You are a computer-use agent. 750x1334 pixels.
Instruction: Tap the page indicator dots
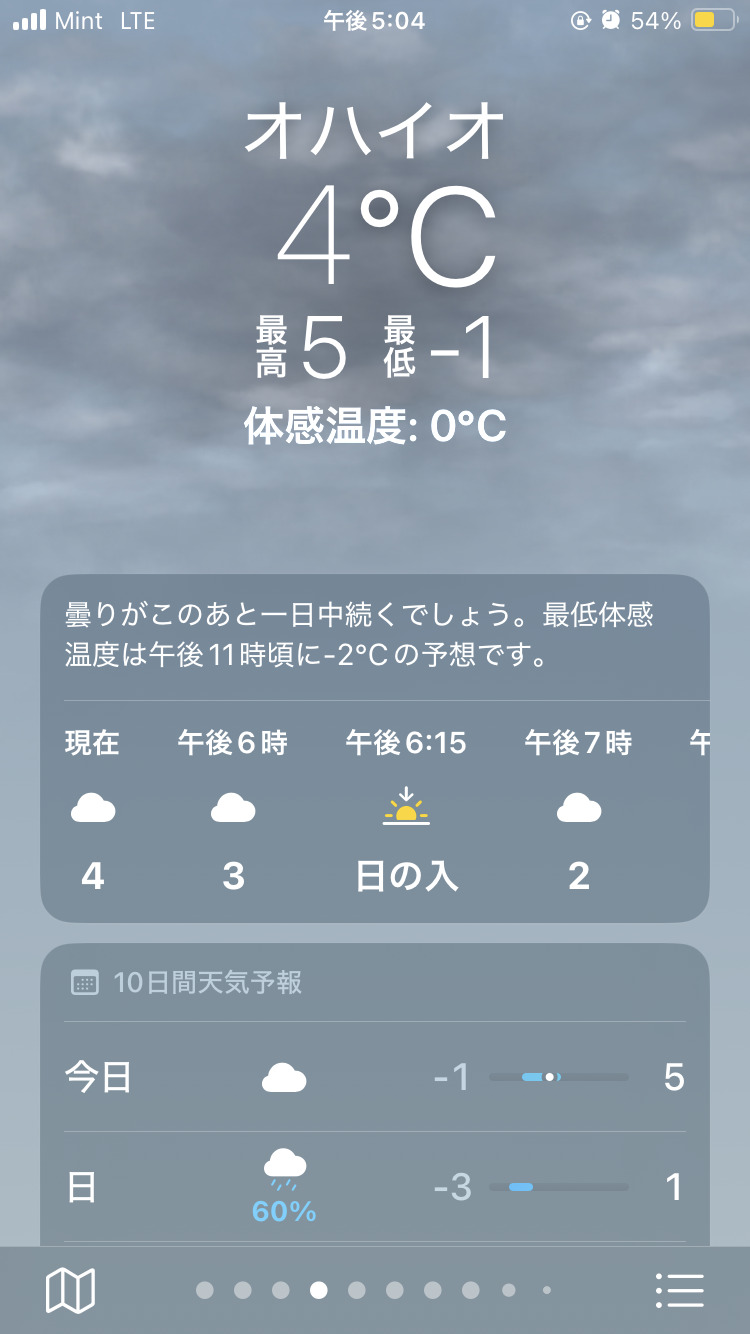(374, 1290)
